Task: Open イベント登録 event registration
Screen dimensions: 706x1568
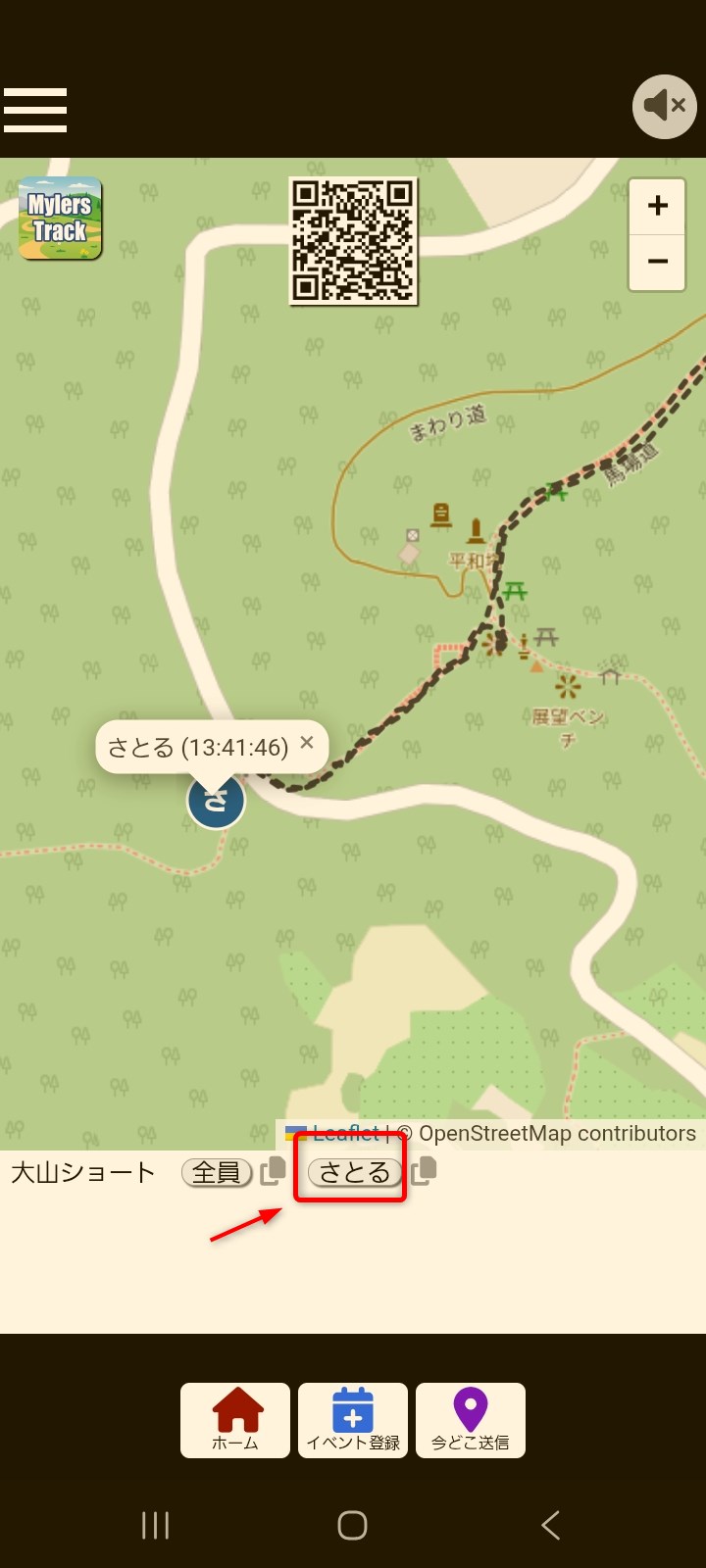Action: (353, 1420)
